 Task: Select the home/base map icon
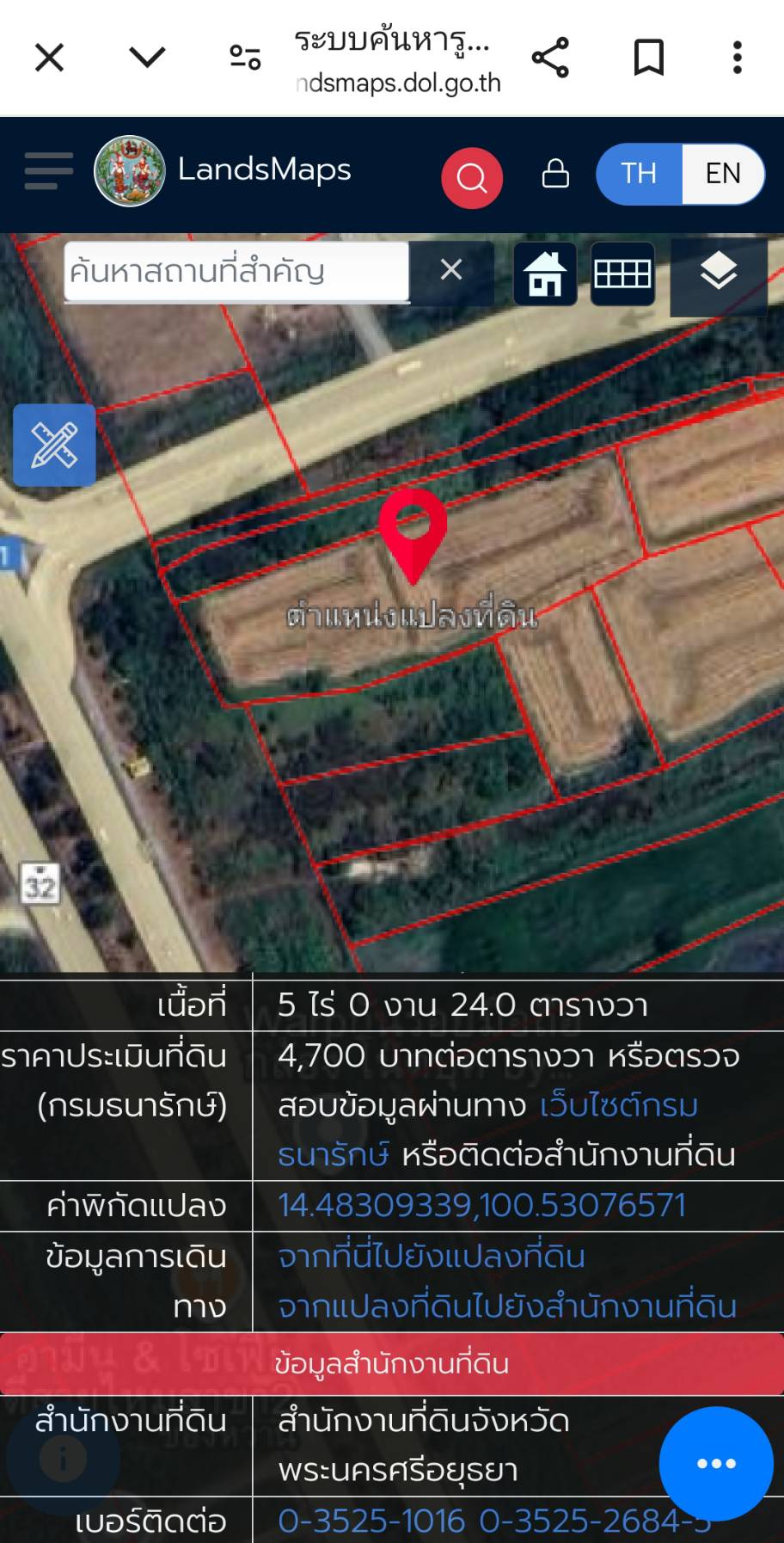point(545,274)
